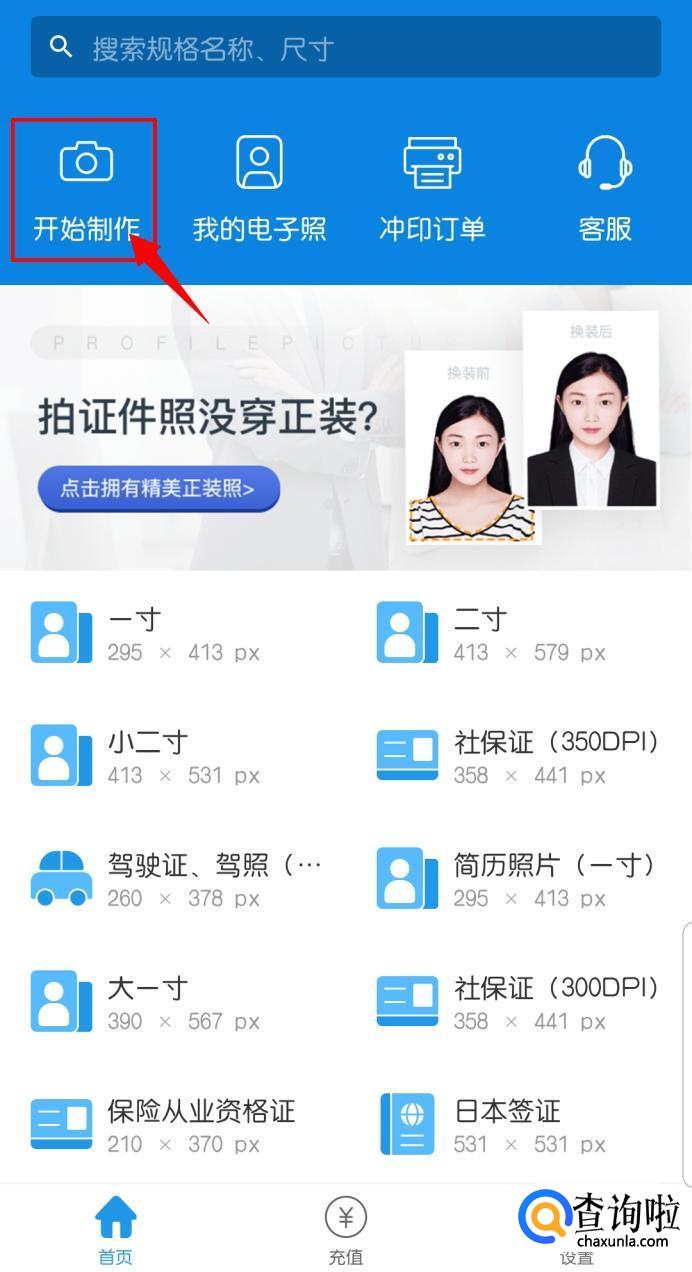Choose the 小二寸 photo size
Screen dimensions: 692x1272
pos(150,757)
